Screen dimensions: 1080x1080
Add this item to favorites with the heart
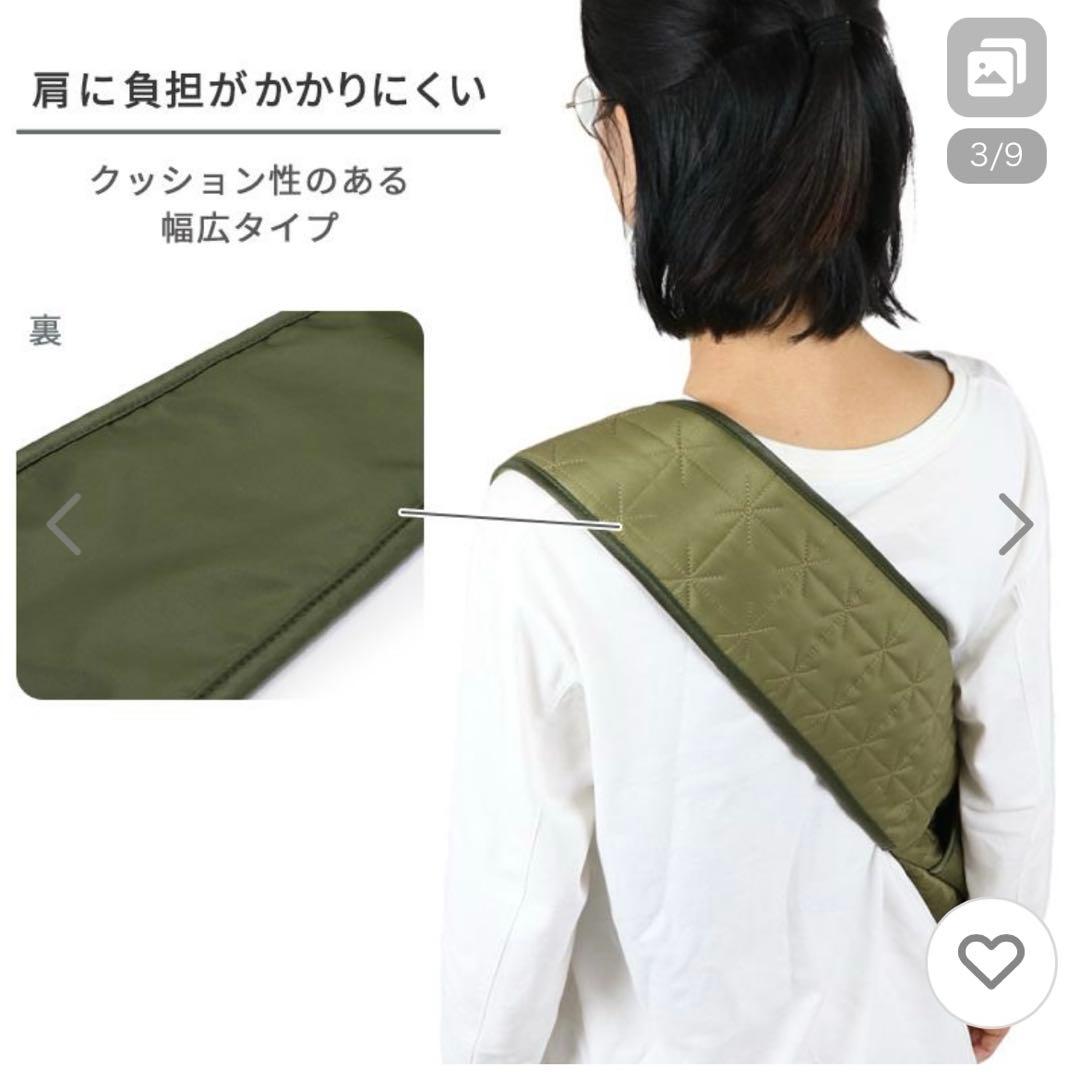(x=990, y=962)
